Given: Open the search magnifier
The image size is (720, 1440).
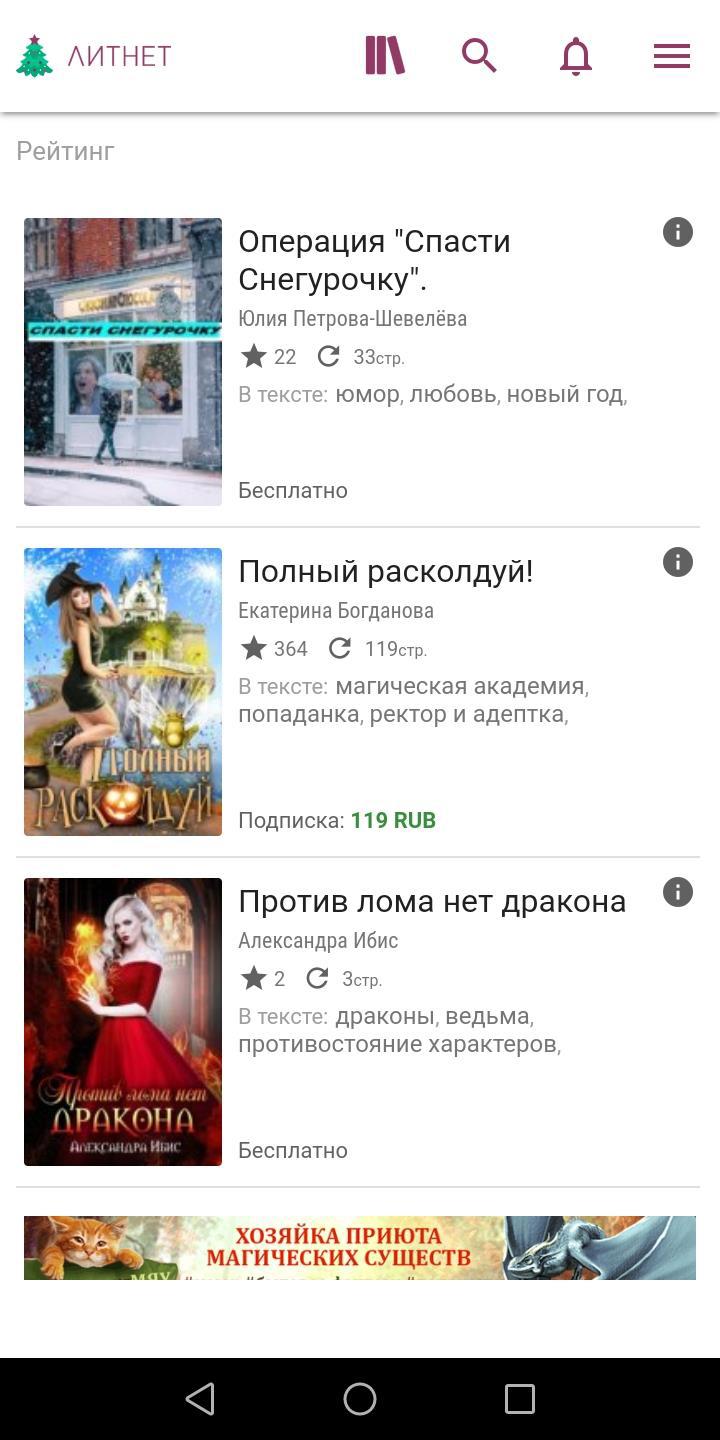Looking at the screenshot, I should [479, 56].
